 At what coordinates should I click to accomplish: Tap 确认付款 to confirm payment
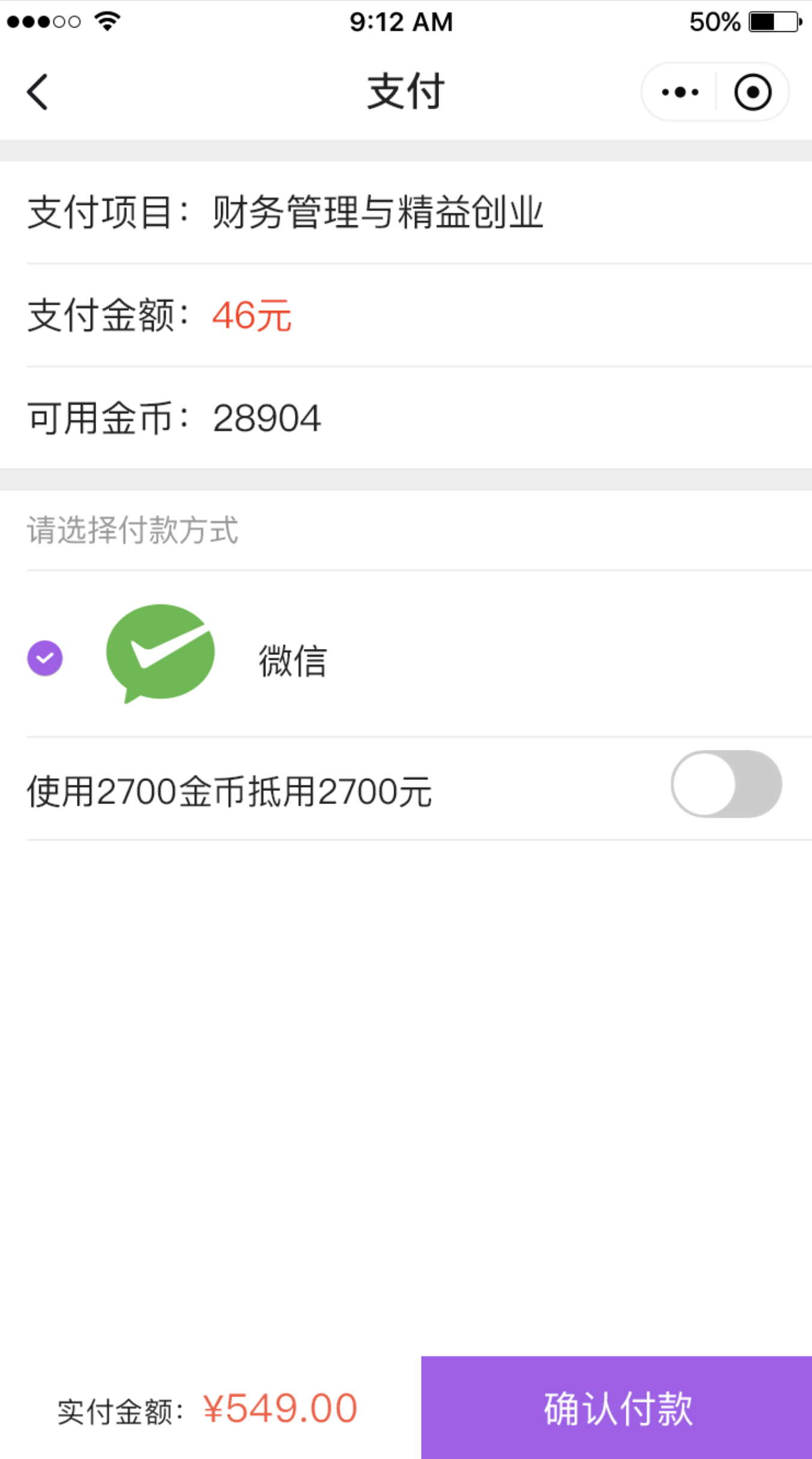coord(617,1407)
